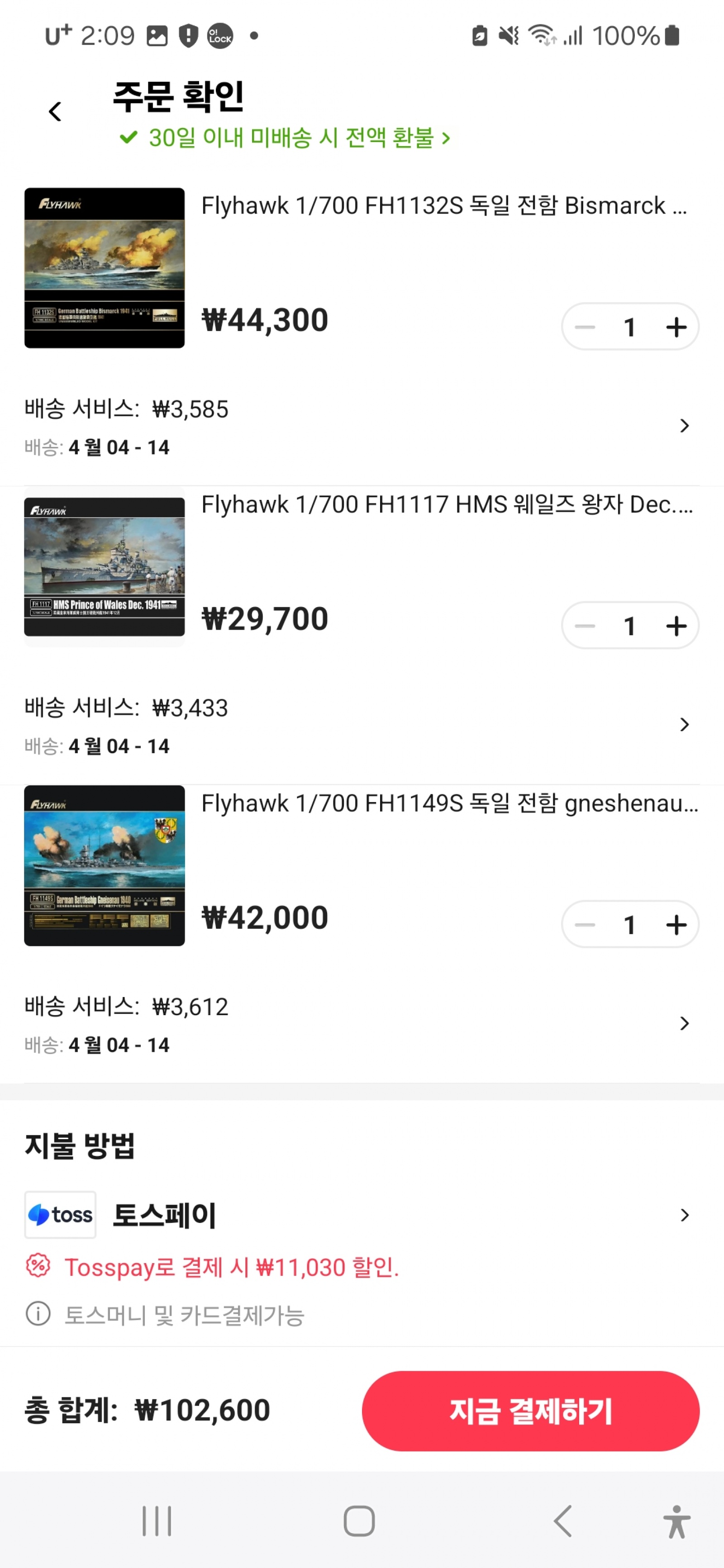724x1568 pixels.
Task: Add one more HMS 웨일즈 왕자 kit
Action: pos(676,626)
